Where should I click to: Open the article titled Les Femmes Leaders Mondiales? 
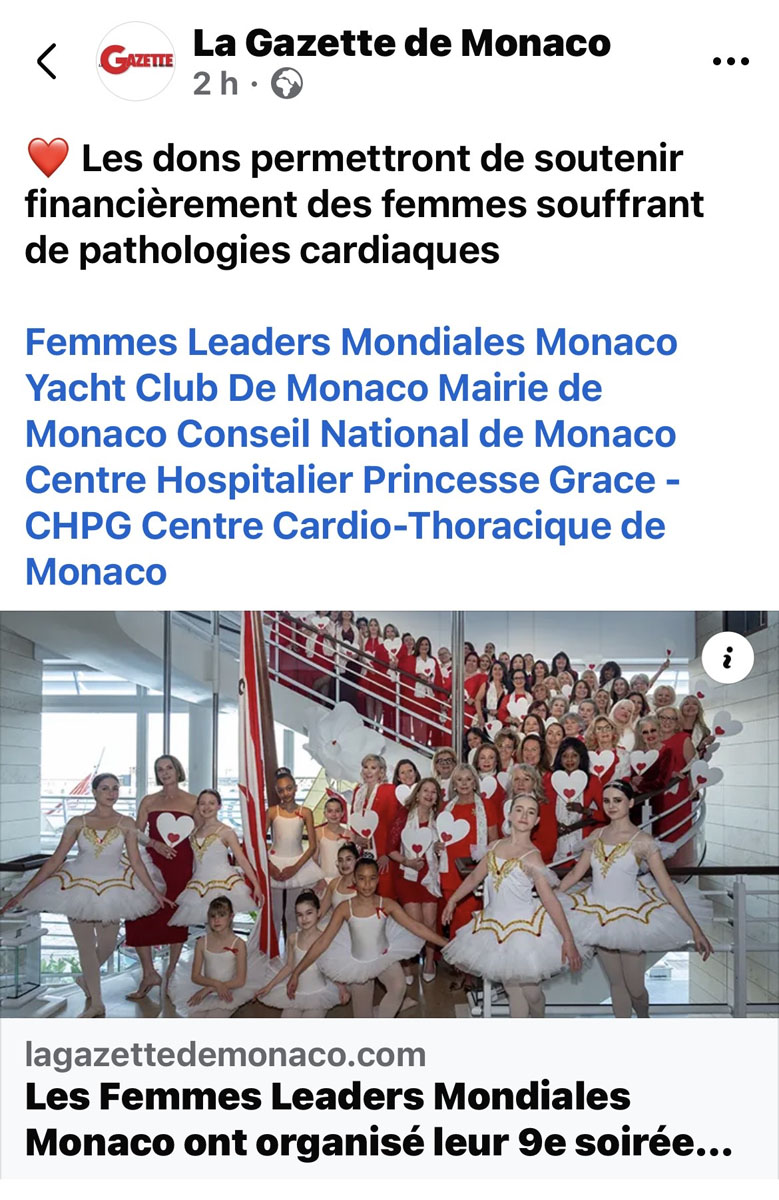[x=378, y=1118]
